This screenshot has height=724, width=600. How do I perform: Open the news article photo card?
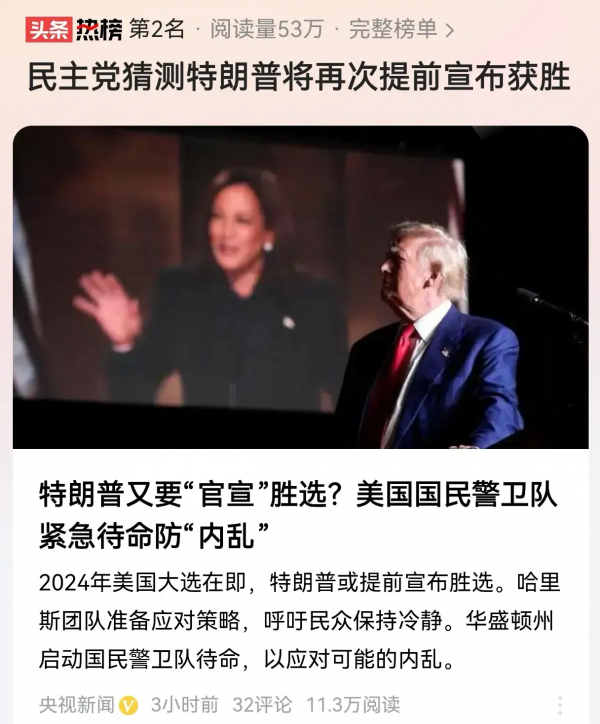pyautogui.click(x=300, y=287)
